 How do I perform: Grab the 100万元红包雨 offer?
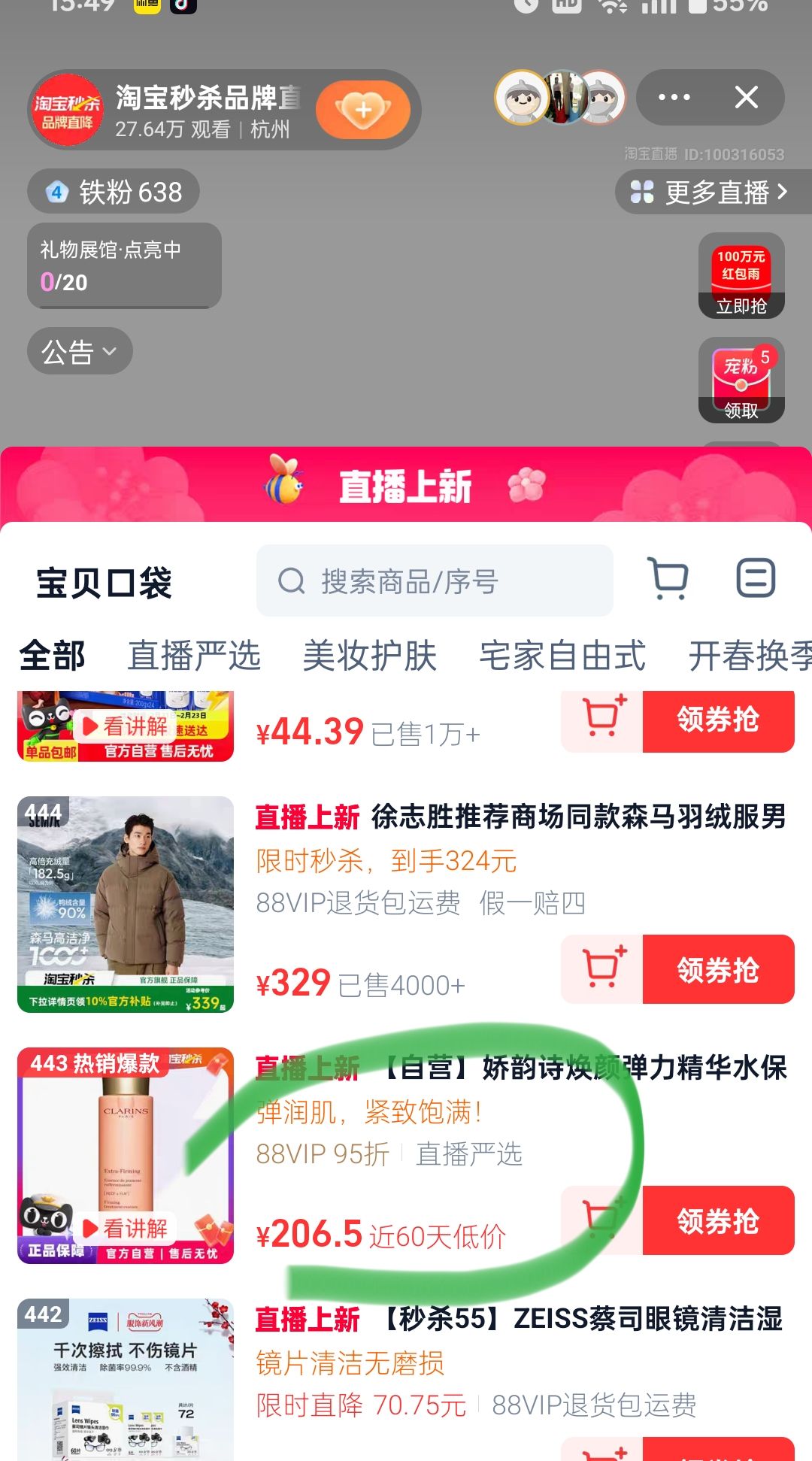(741, 276)
